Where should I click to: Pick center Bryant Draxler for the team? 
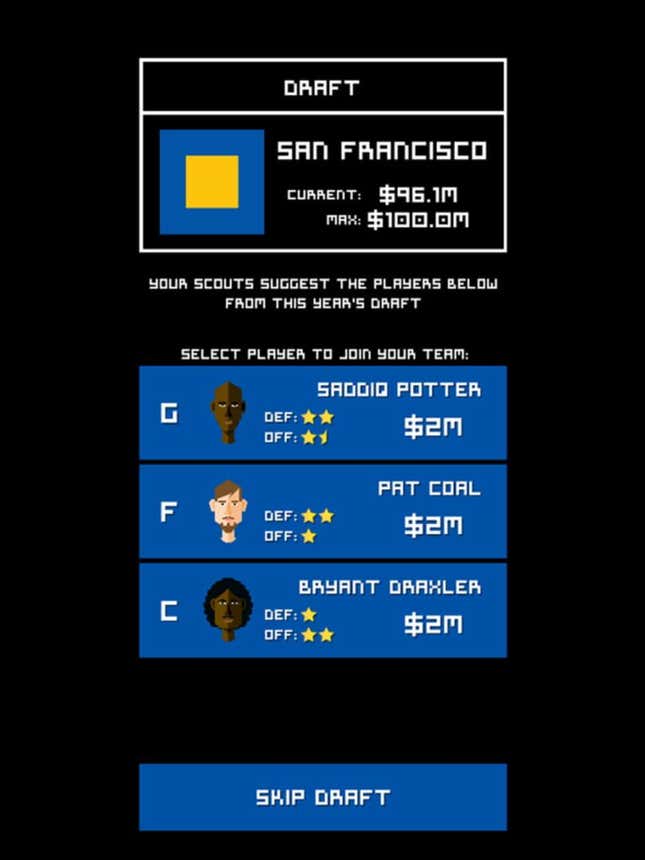tap(322, 610)
